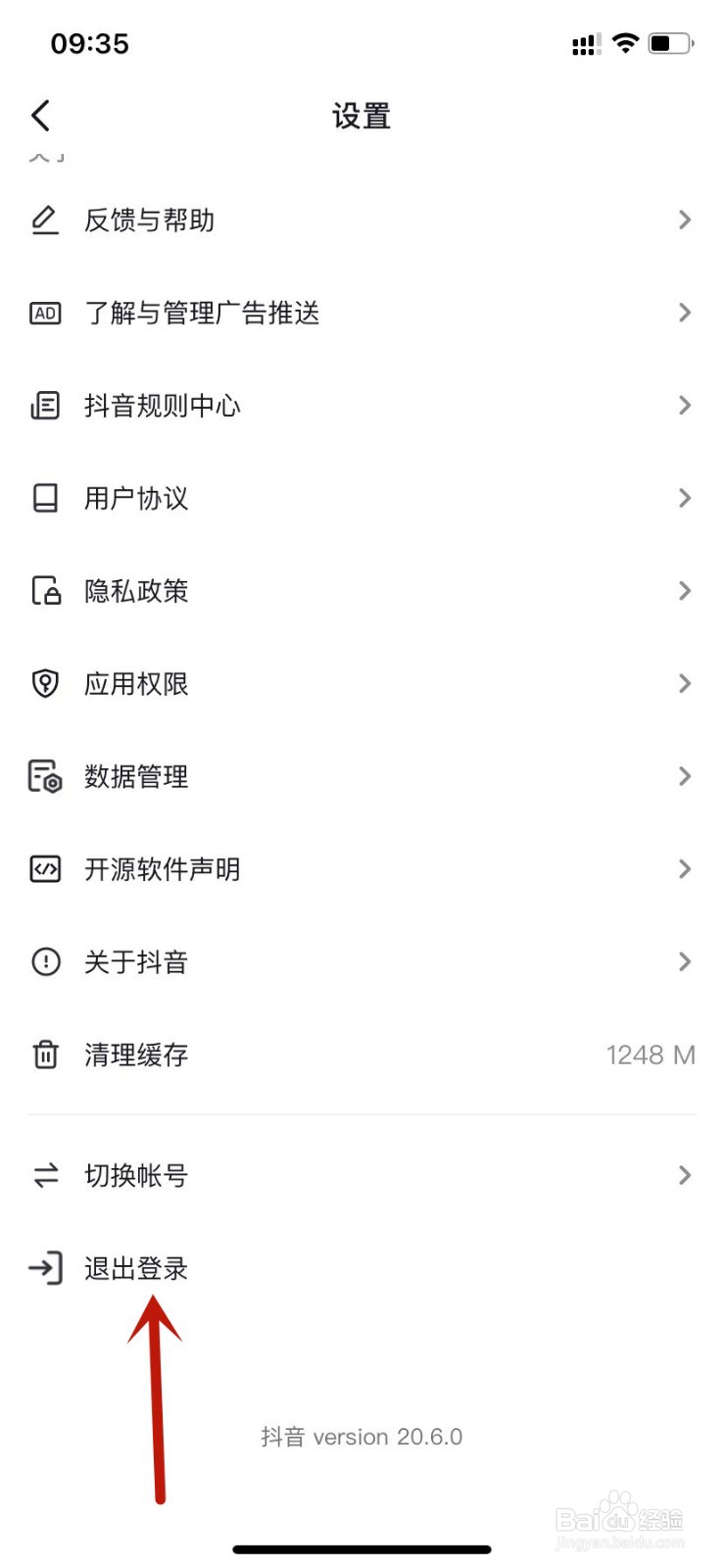
Task: Click the AD icon for 广告推送
Action: 45,313
